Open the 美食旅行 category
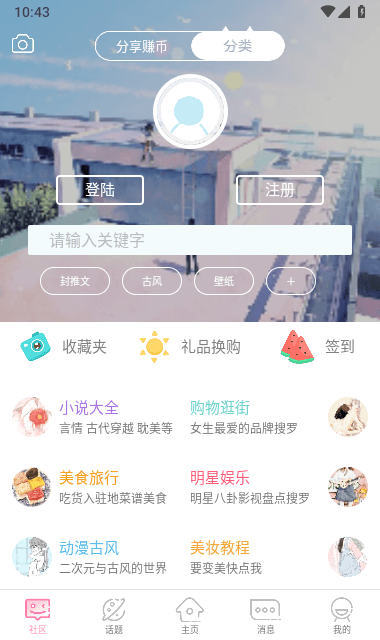The width and height of the screenshot is (380, 640). 90,487
